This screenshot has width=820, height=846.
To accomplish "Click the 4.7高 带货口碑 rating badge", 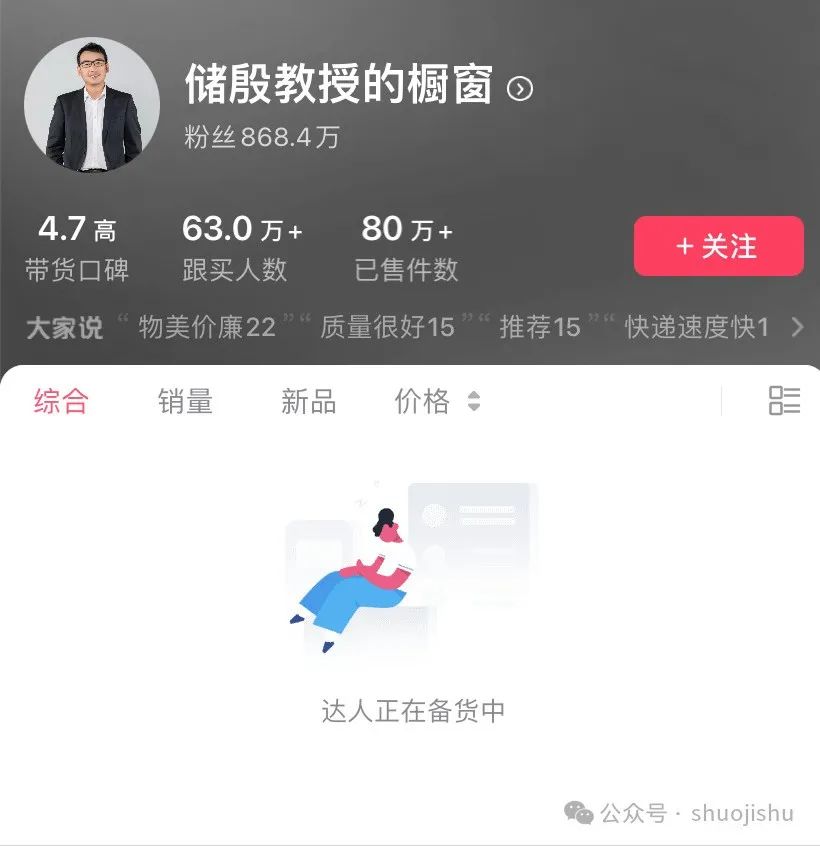I will click(x=78, y=244).
